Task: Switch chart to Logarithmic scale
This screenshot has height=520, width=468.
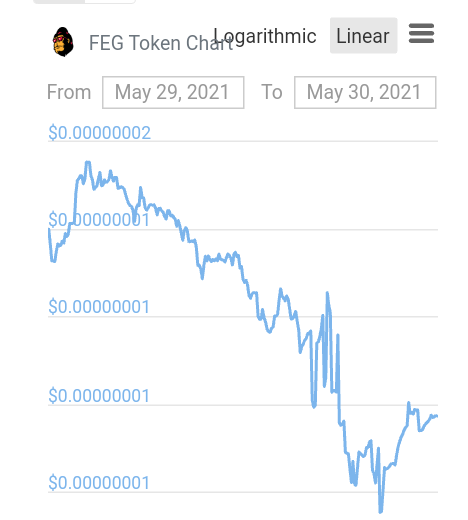Action: tap(265, 36)
